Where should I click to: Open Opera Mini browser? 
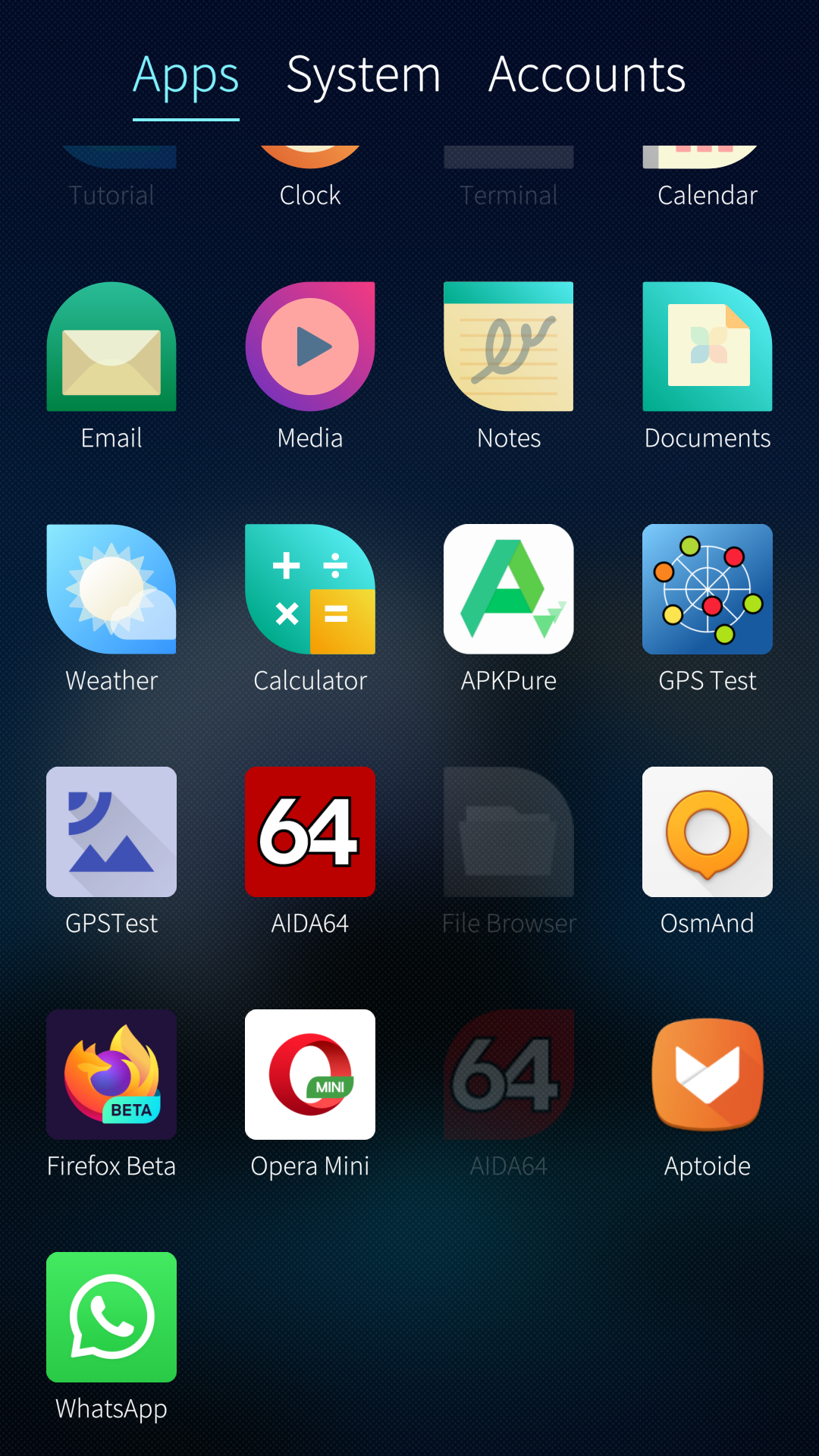[310, 1075]
